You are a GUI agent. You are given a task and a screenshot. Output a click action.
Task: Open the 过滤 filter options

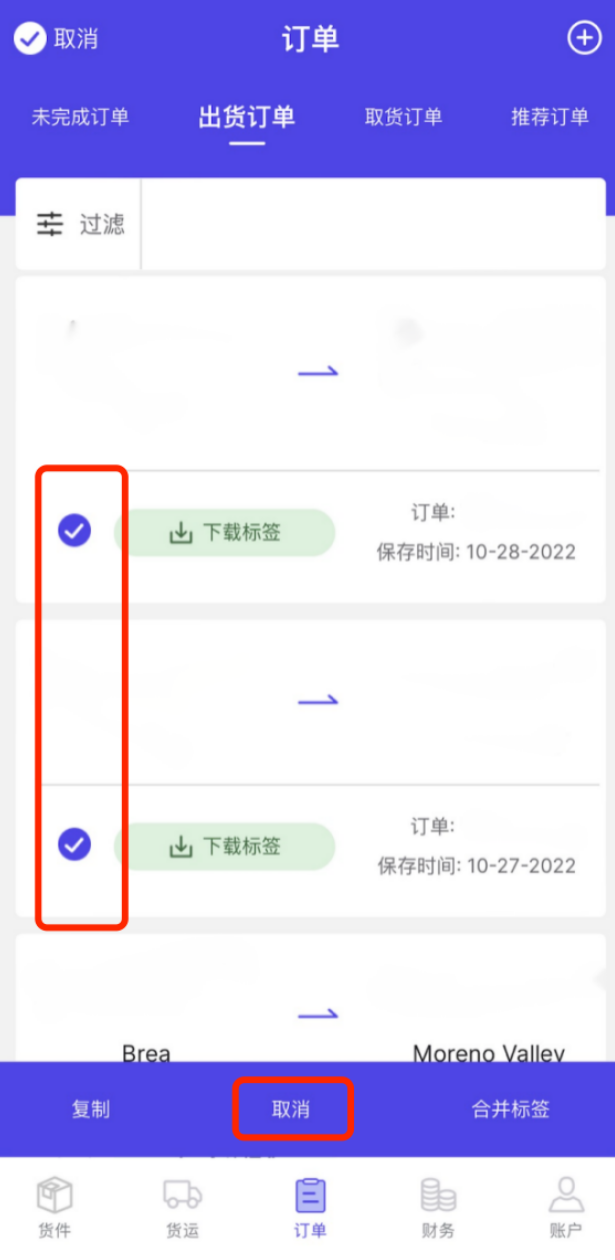(80, 224)
